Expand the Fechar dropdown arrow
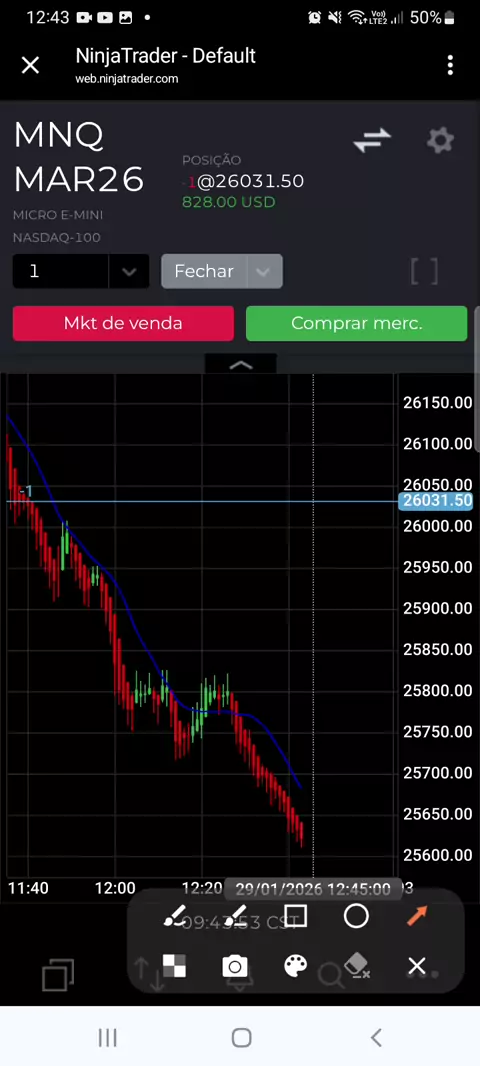 pyautogui.click(x=264, y=271)
